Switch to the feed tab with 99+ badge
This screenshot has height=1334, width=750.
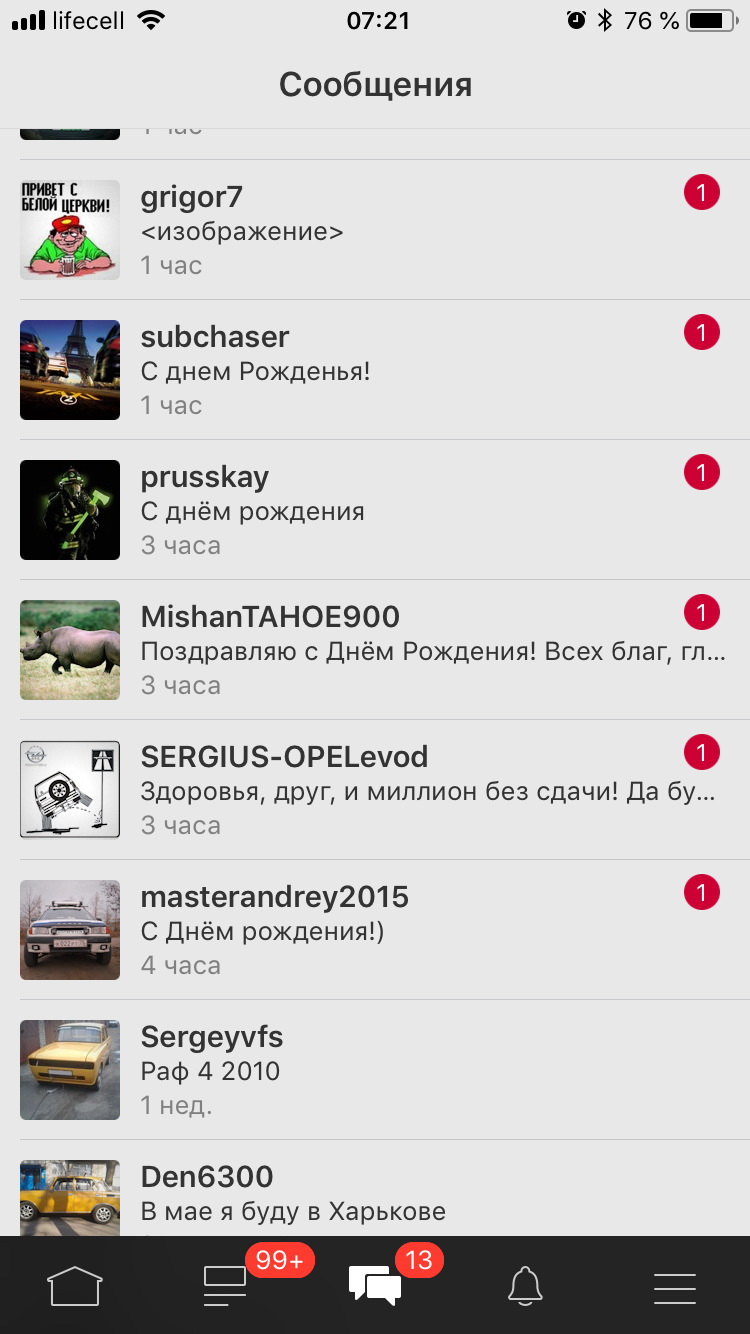225,1285
